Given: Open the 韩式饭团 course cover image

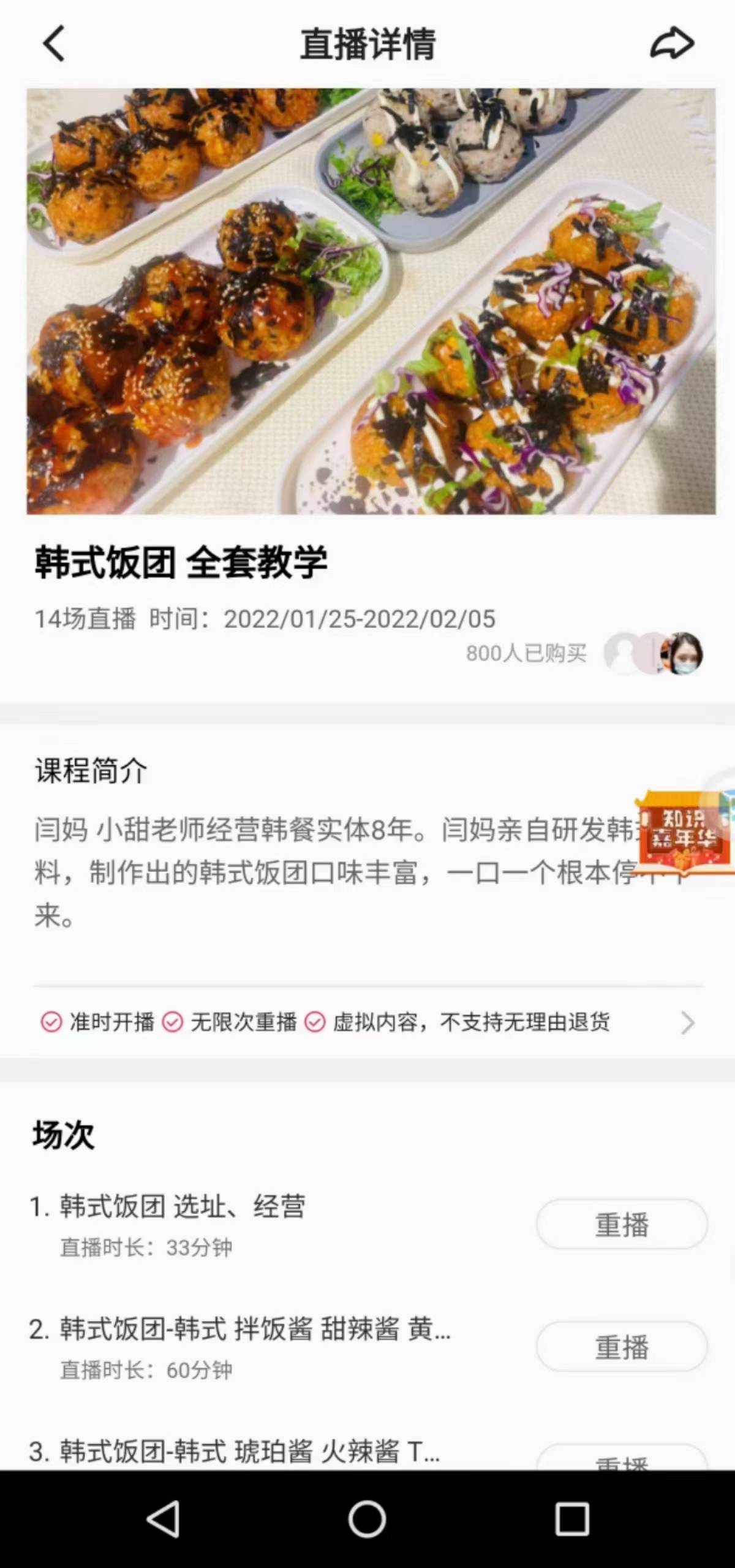Looking at the screenshot, I should click(371, 301).
